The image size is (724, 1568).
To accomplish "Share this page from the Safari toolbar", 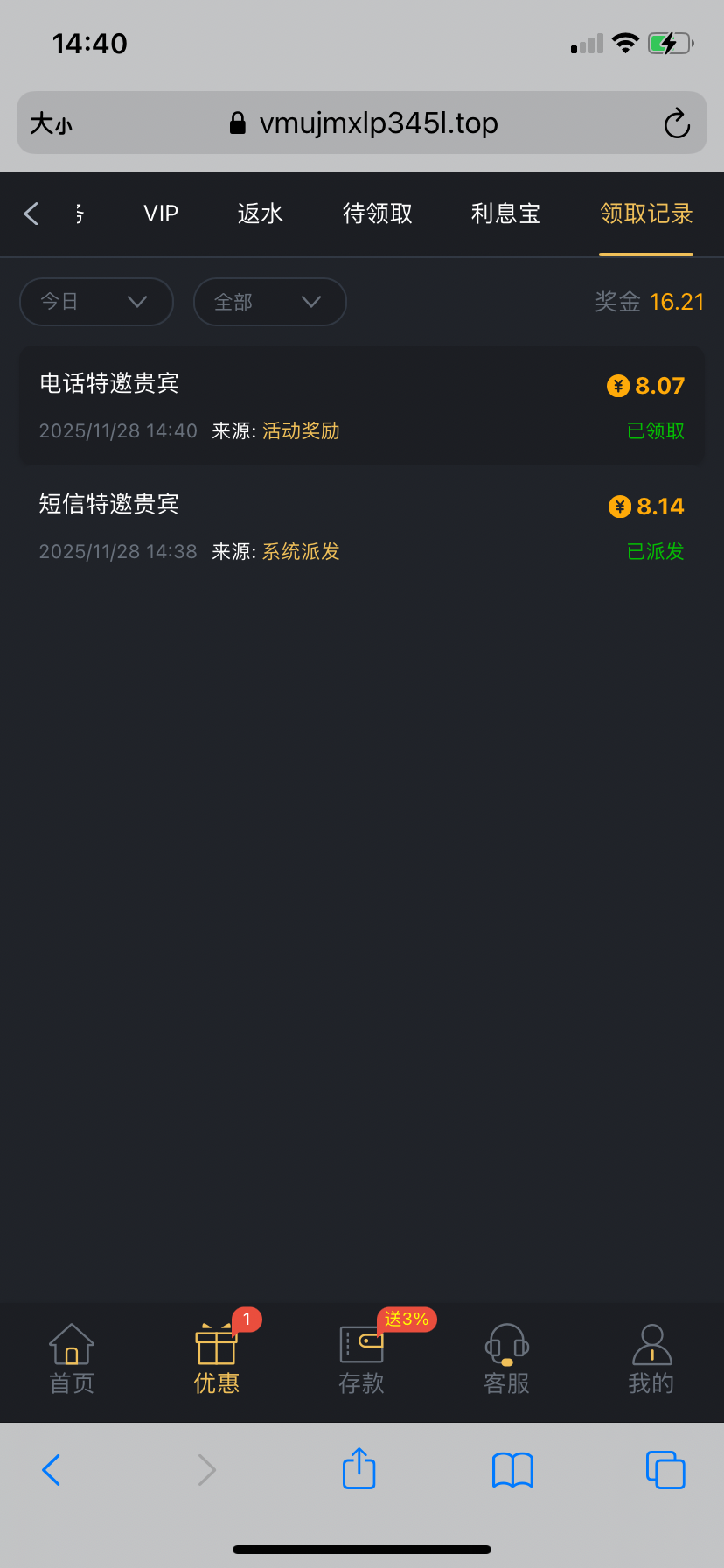I will (359, 1469).
